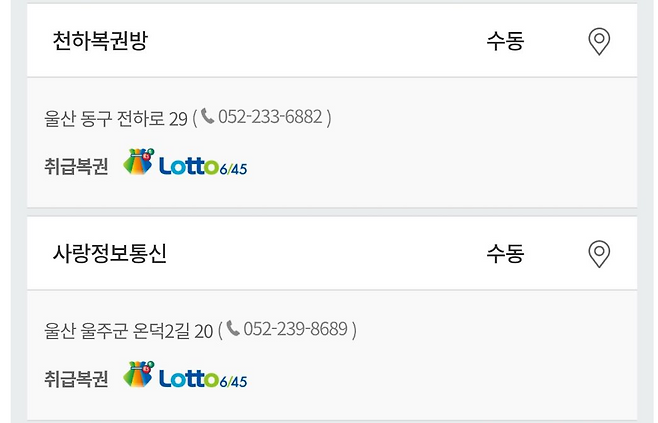Call 사랑정보통신 at 052-239-8689
The image size is (658, 423).
[293, 329]
